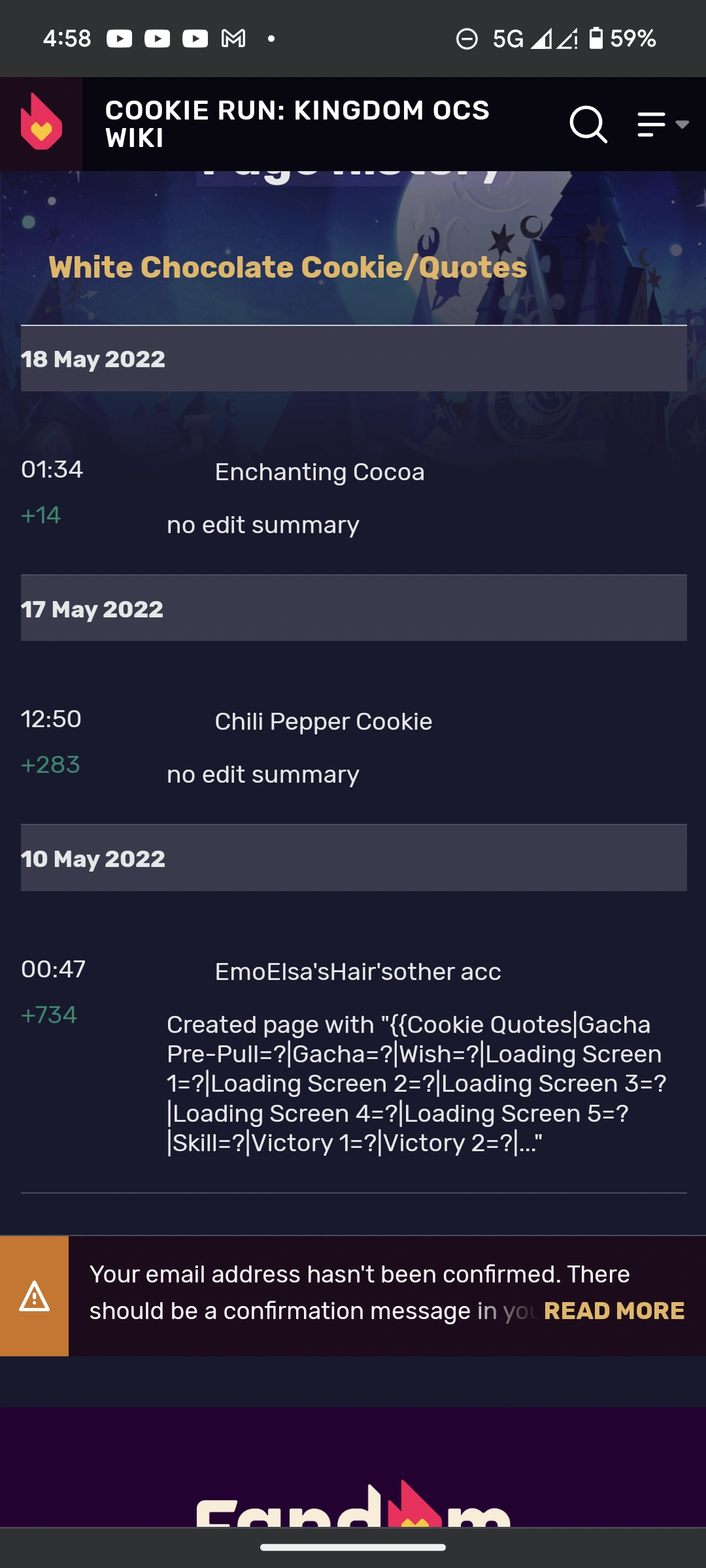Open the White Chocolate Cookie/Quotes page

(x=288, y=267)
